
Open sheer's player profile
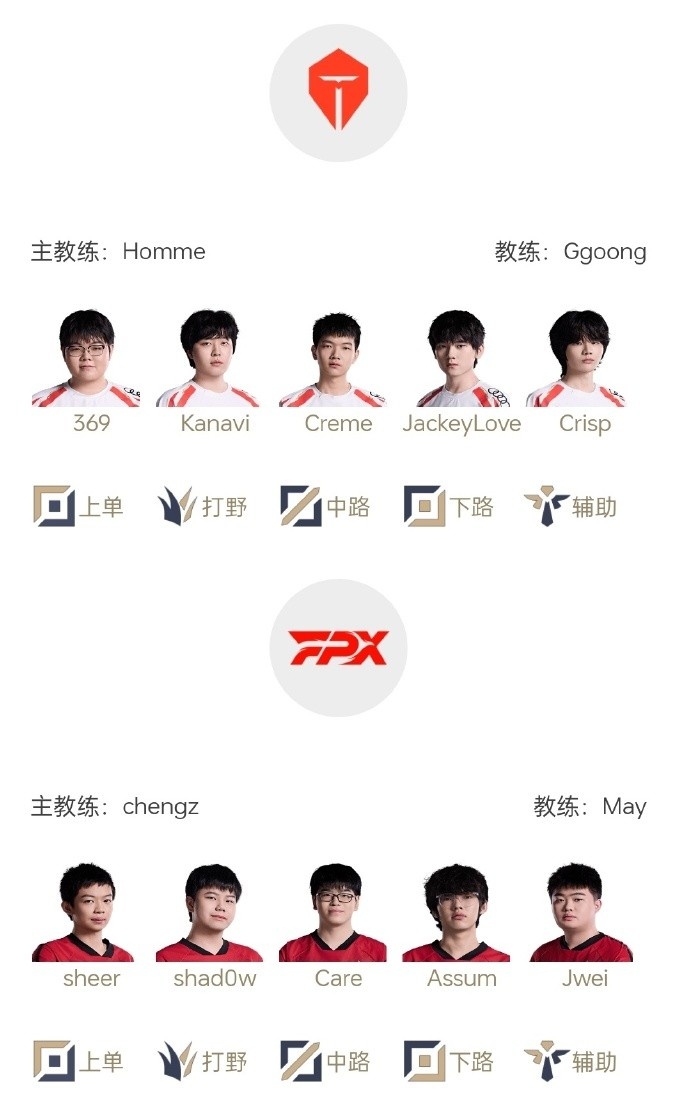pos(87,913)
